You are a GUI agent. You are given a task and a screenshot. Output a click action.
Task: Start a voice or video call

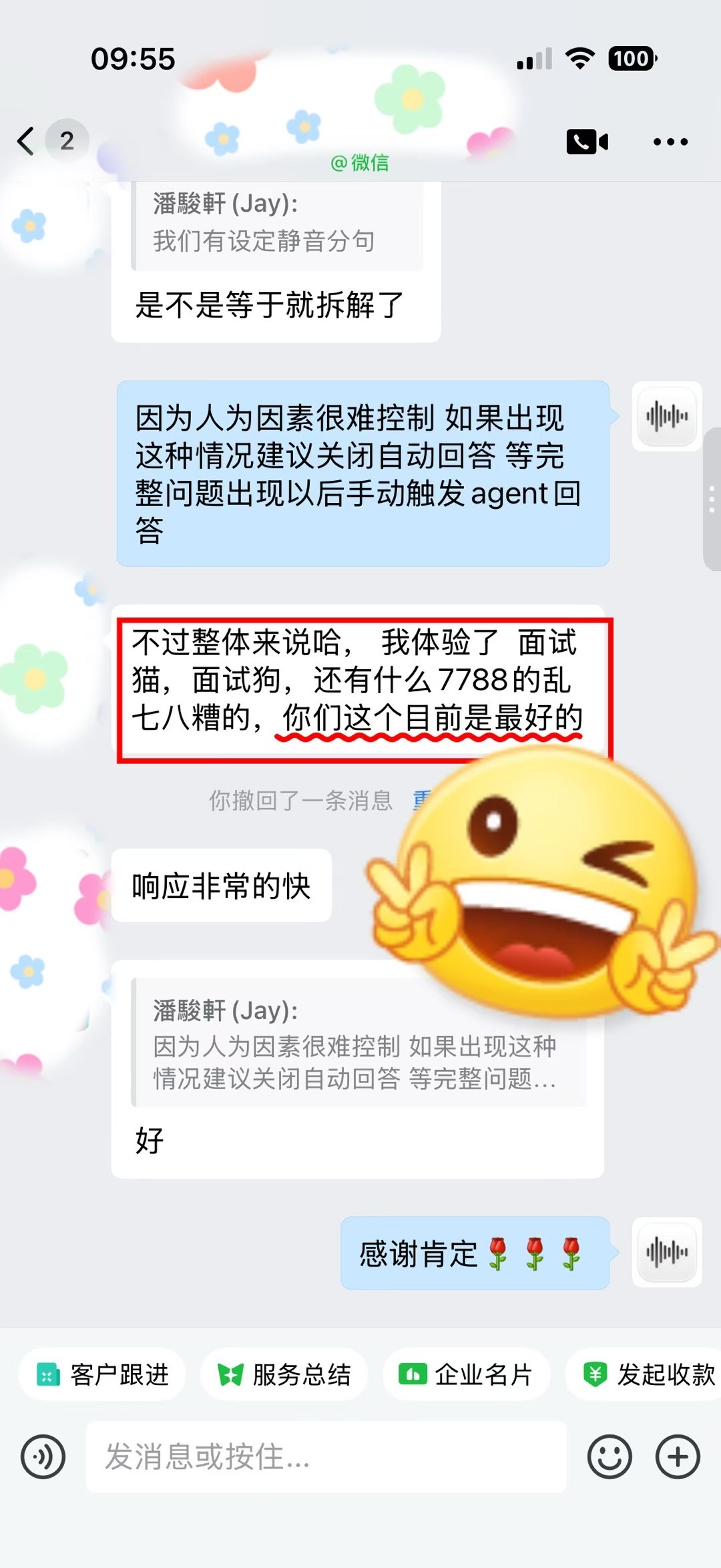click(x=587, y=142)
